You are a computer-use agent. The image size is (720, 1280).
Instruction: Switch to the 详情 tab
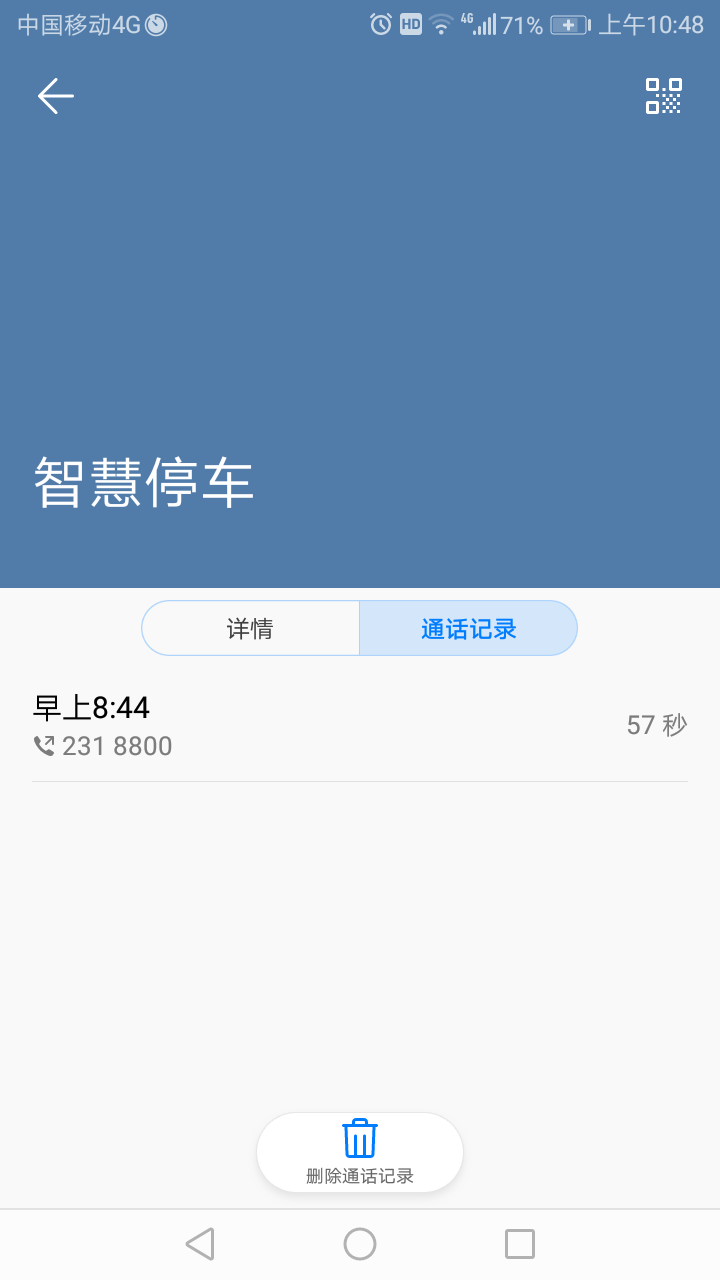(251, 628)
